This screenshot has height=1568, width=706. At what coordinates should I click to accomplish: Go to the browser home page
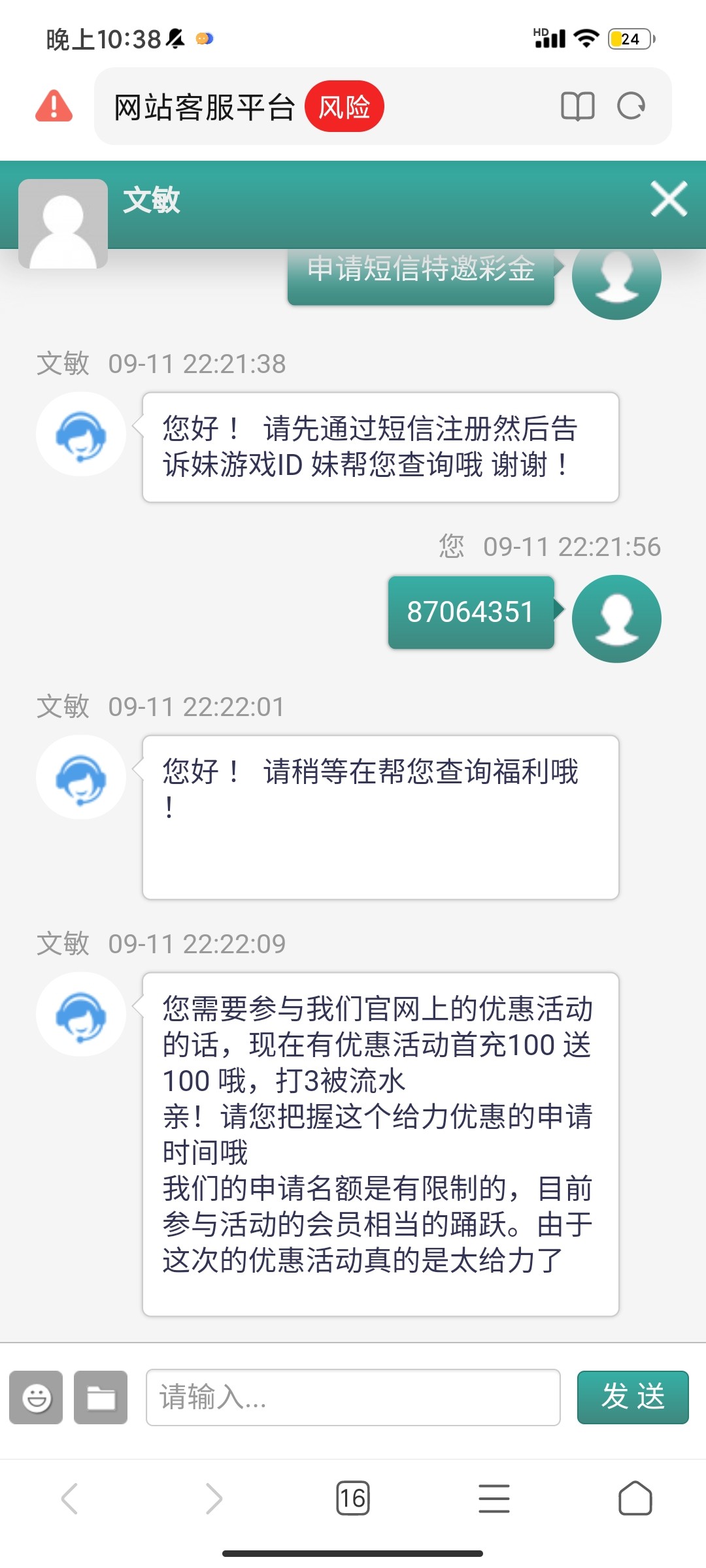635,1498
